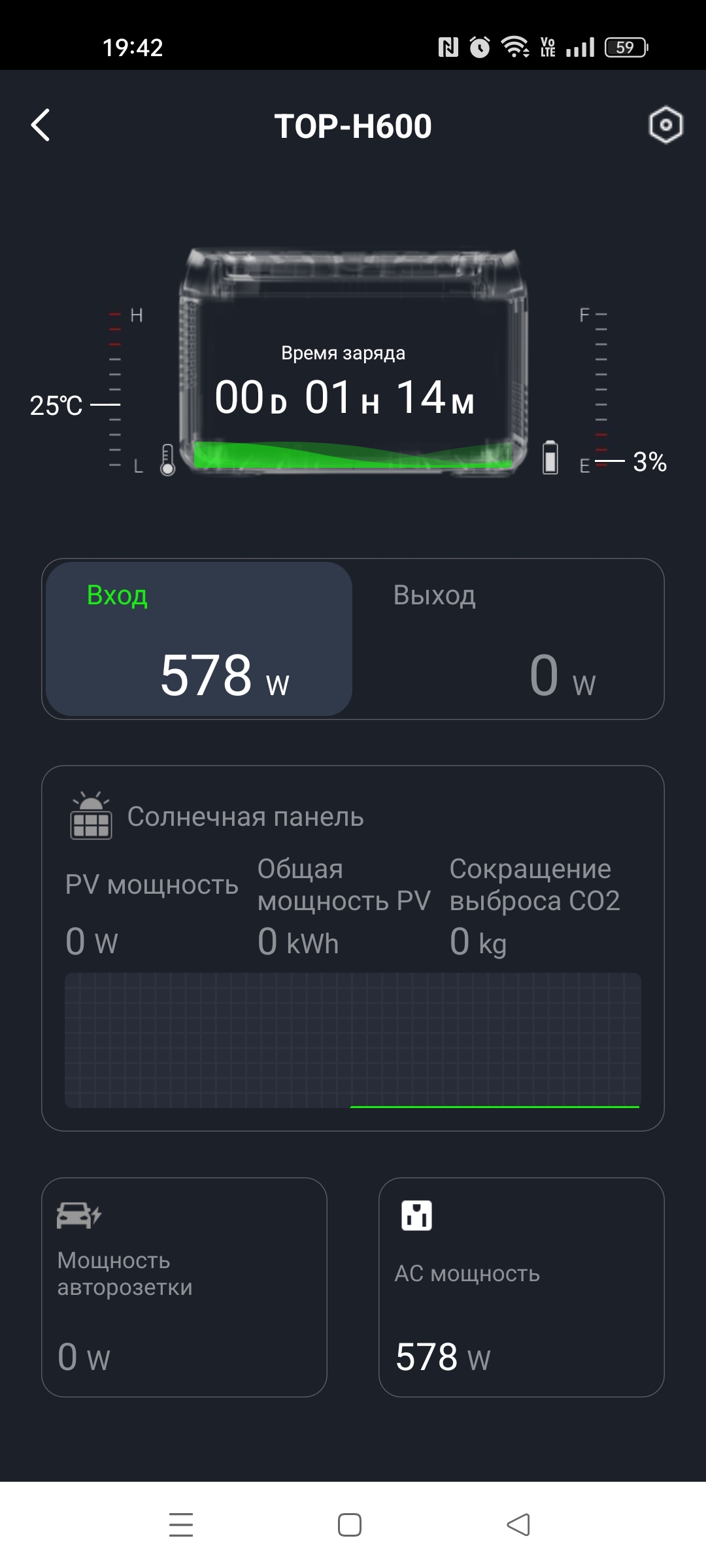The height and width of the screenshot is (1568, 706).
Task: Open the Мощность авторозетки card
Action: click(184, 1287)
